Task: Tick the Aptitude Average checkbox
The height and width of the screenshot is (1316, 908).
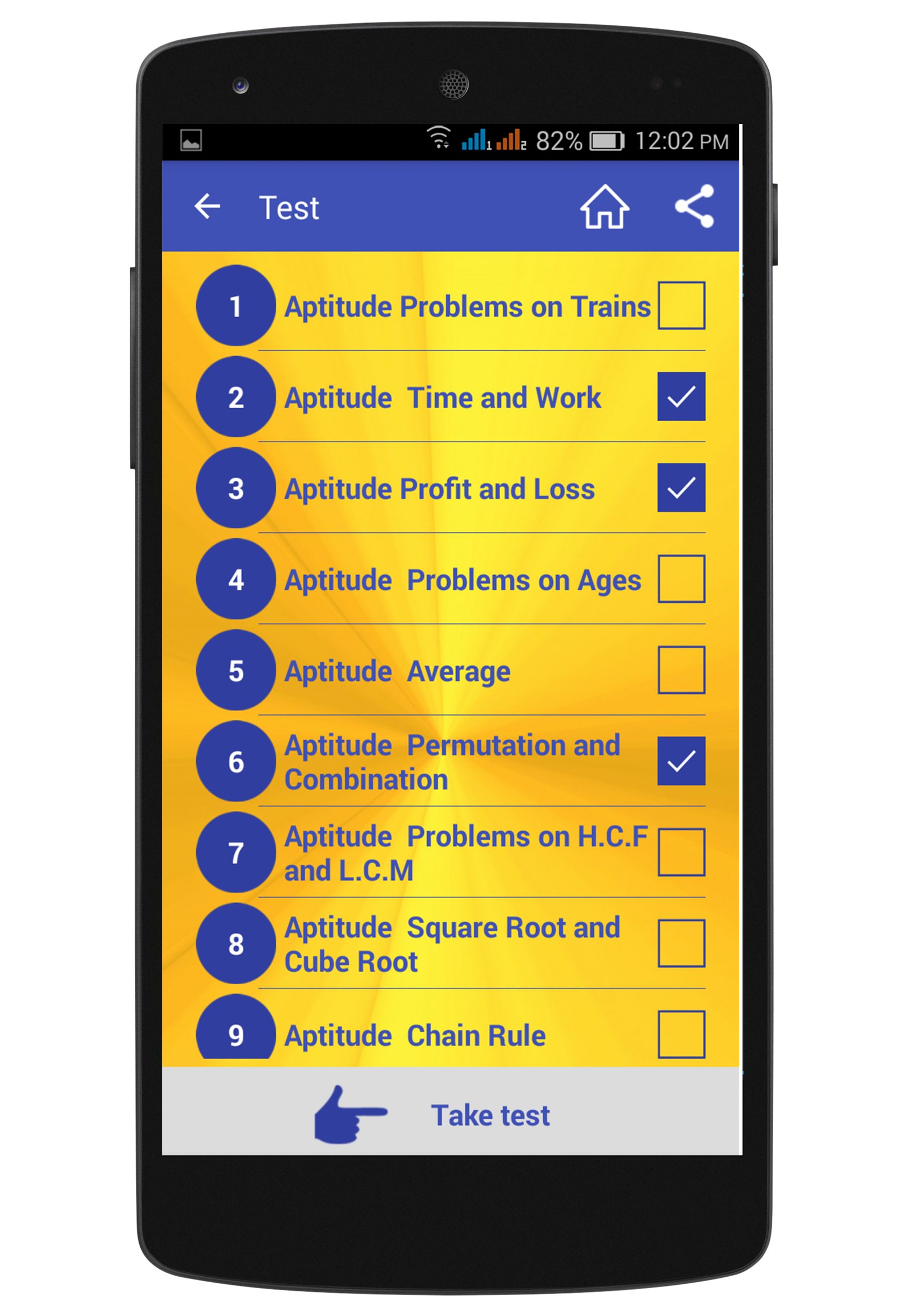Action: point(681,670)
